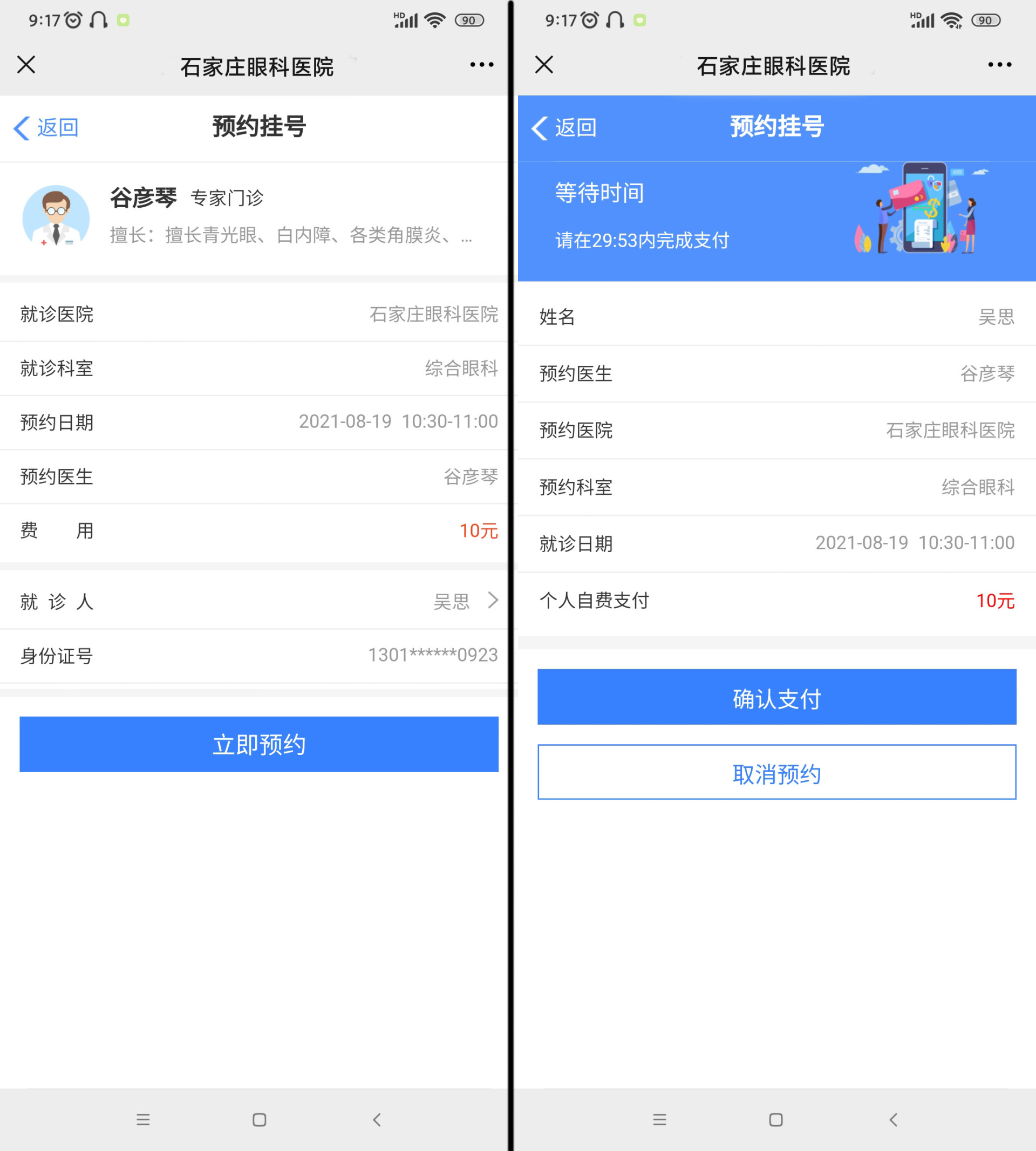The width and height of the screenshot is (1036, 1151).
Task: Tap the 立即预约 button
Action: point(259,744)
